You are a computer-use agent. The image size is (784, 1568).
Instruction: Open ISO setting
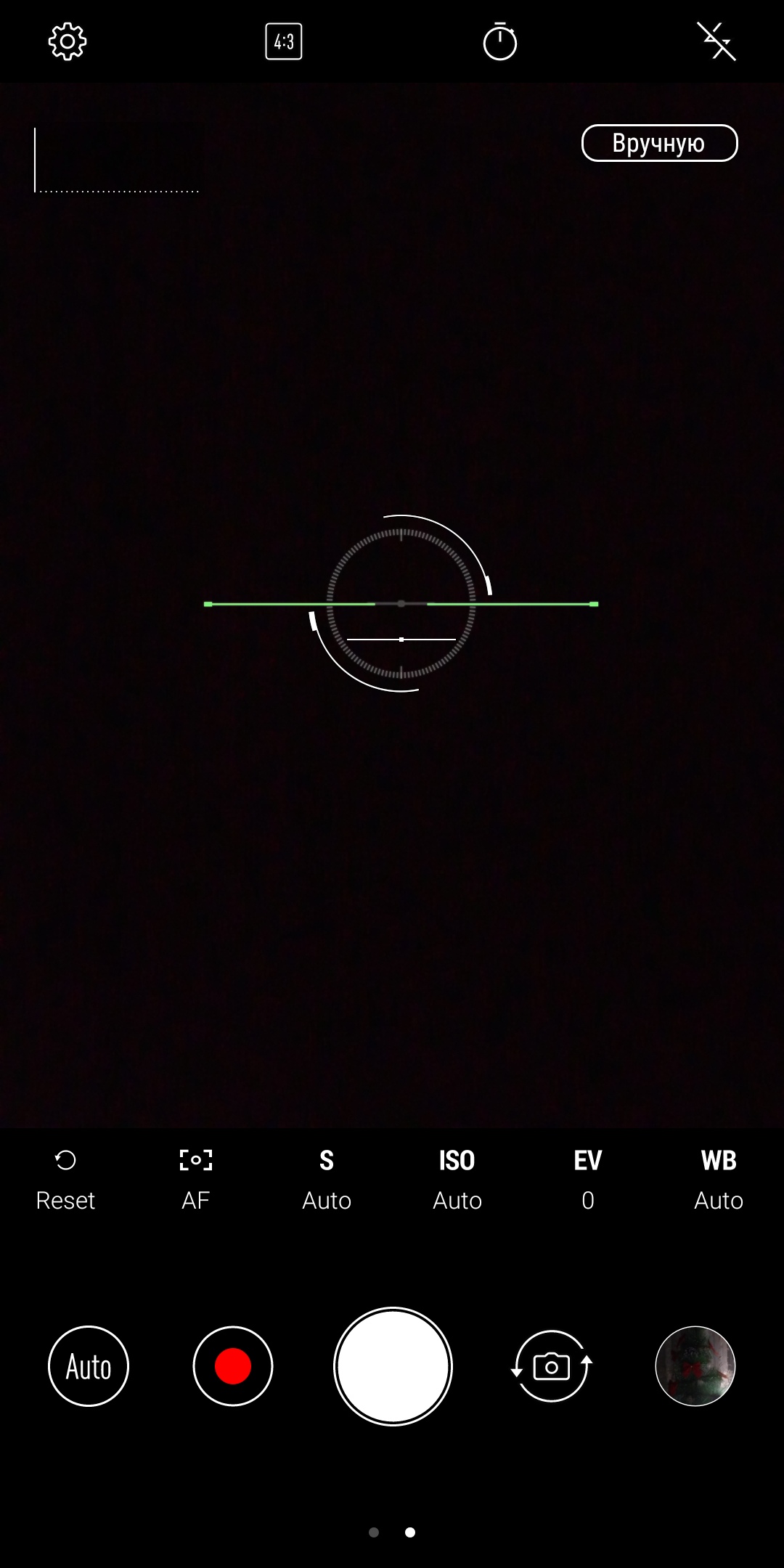point(457,1180)
